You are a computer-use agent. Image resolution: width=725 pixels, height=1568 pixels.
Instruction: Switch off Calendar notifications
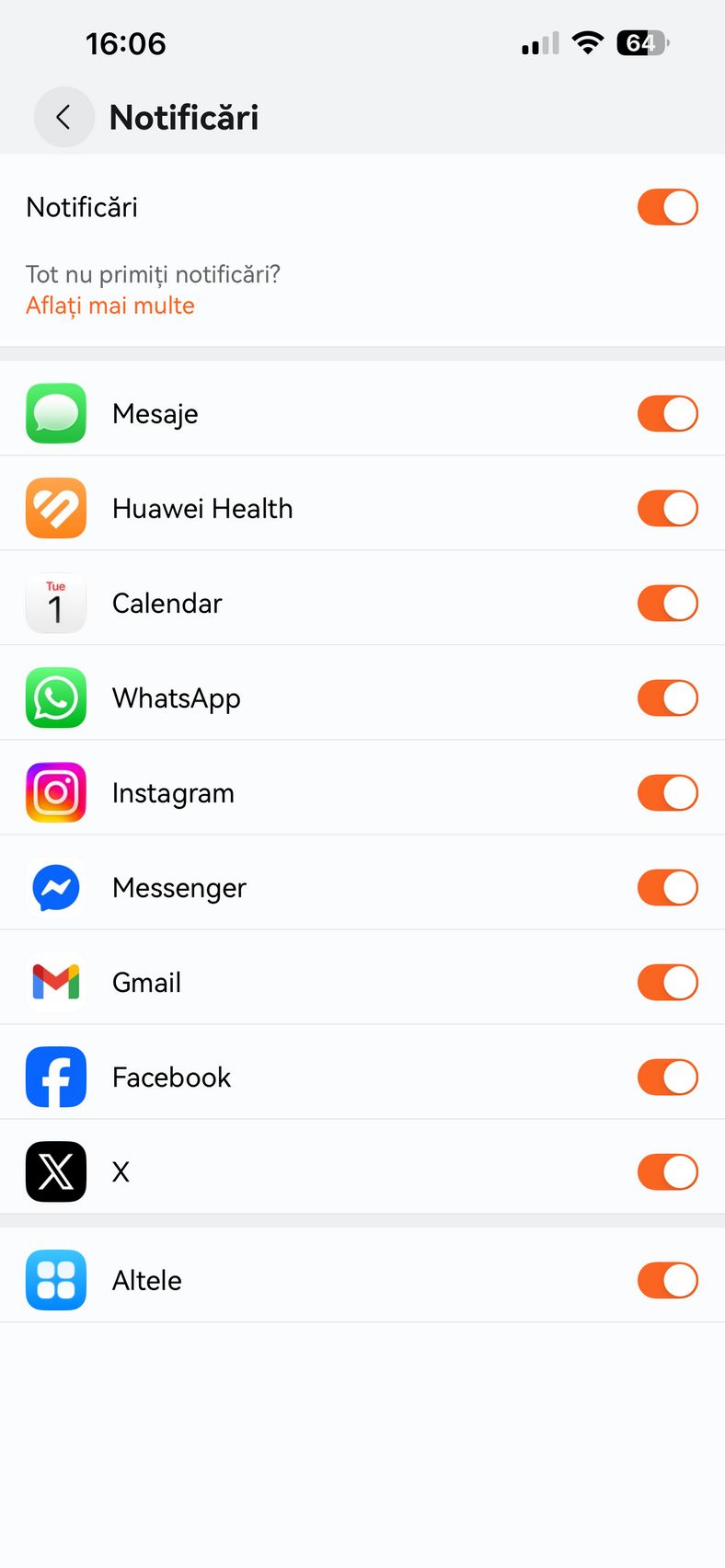pos(667,604)
